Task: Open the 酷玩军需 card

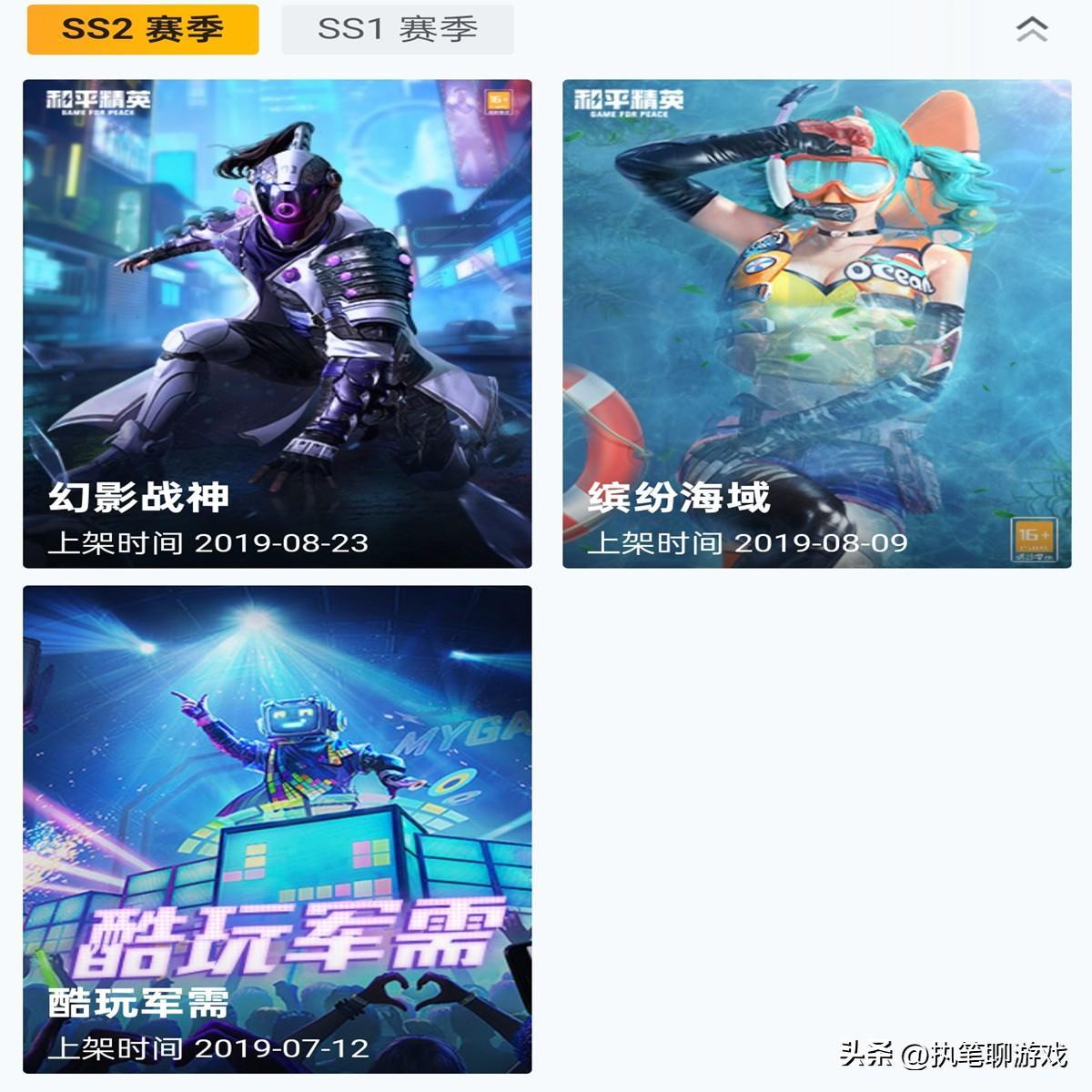Action: click(278, 829)
